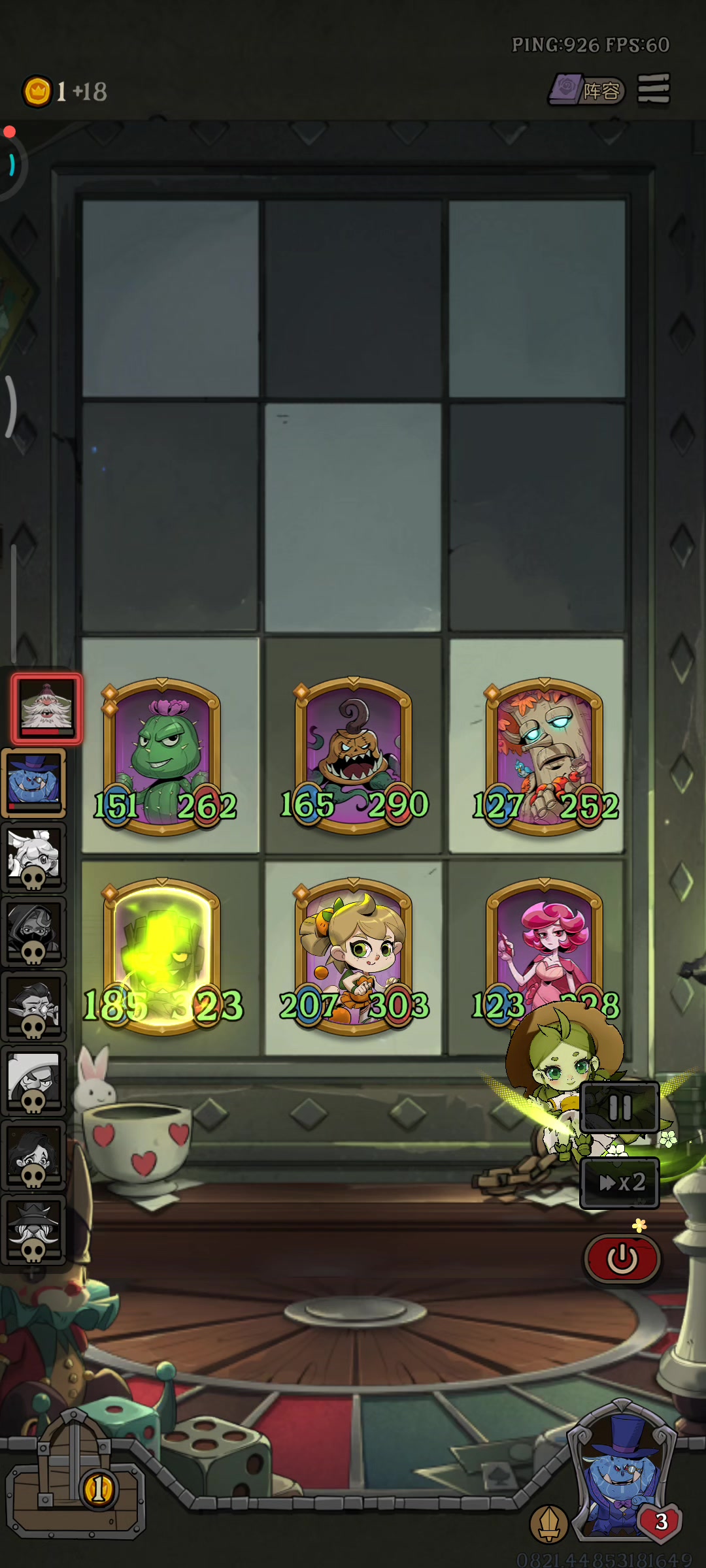This screenshot has width=706, height=1568.
Task: Select the blue top-hat monster sidebar avatar
Action: [34, 782]
